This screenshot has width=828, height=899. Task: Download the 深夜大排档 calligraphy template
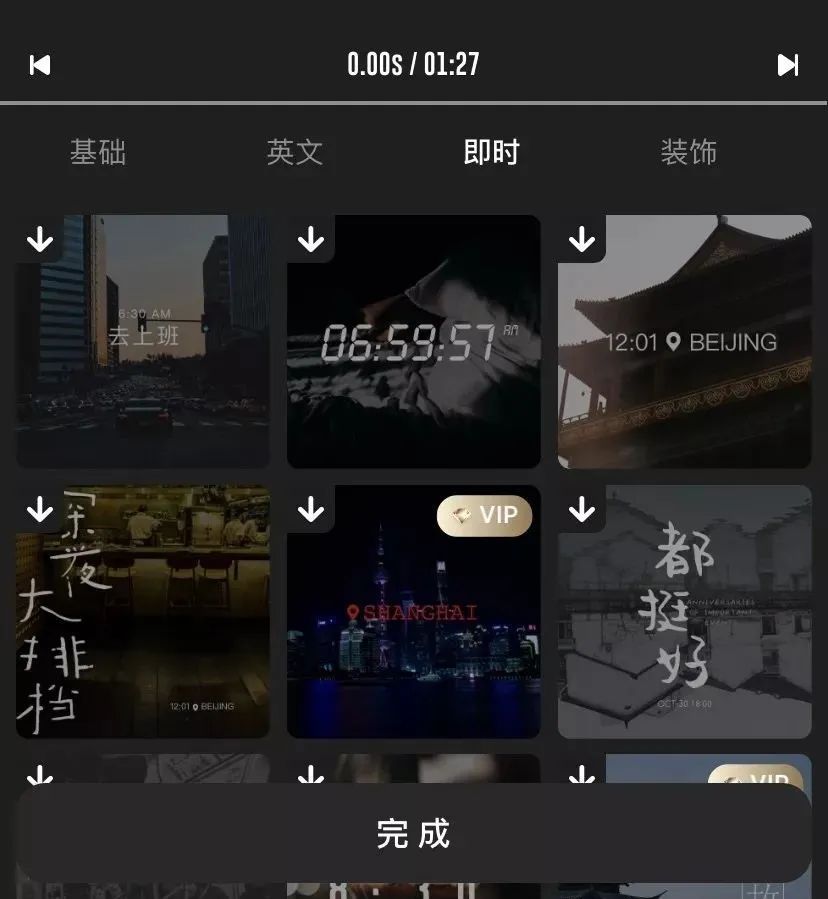39,510
